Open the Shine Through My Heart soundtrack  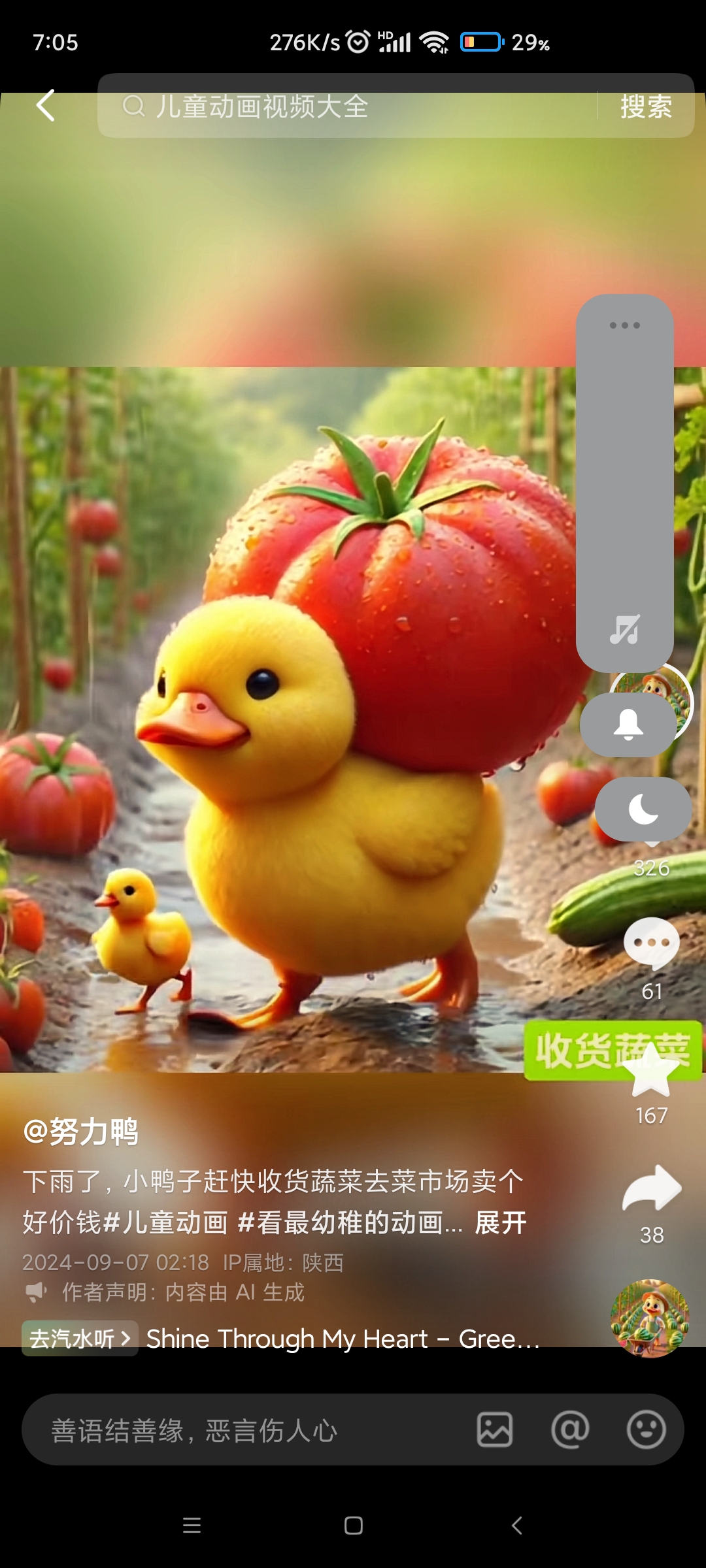[x=343, y=1338]
